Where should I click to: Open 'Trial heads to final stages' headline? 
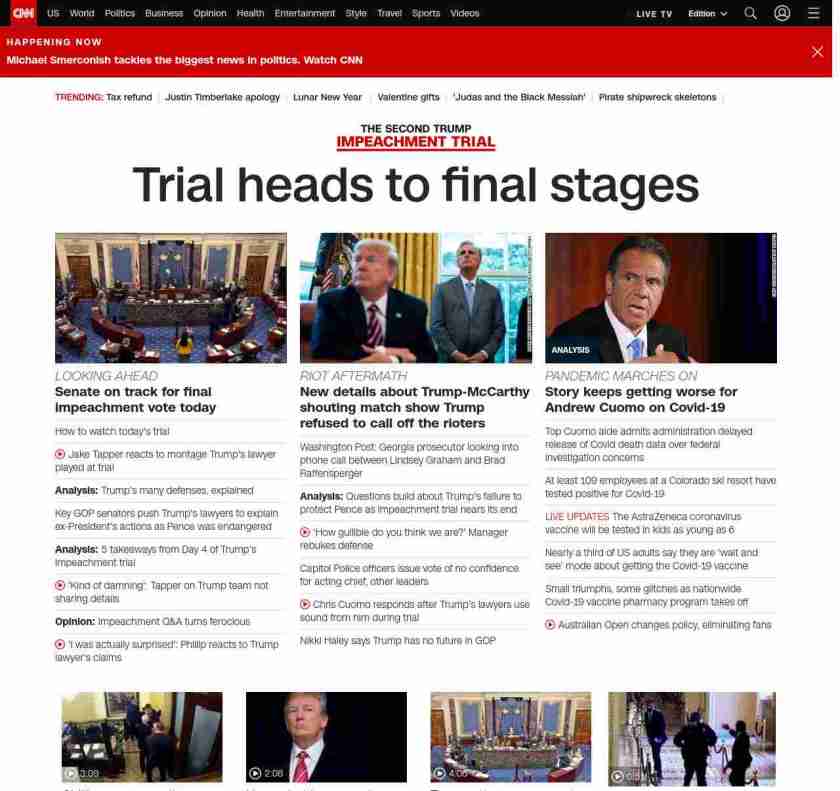point(415,184)
